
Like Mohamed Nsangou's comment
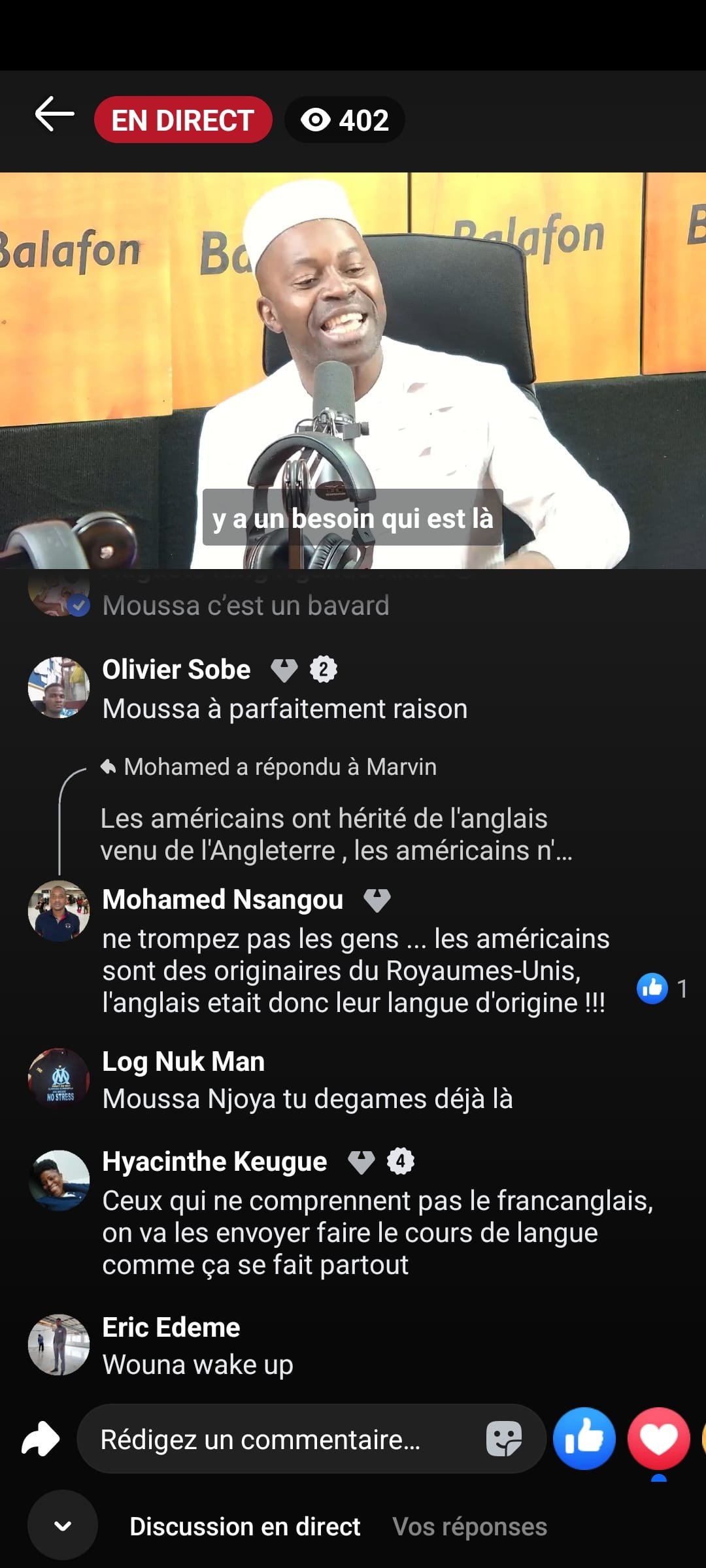pyautogui.click(x=652, y=988)
